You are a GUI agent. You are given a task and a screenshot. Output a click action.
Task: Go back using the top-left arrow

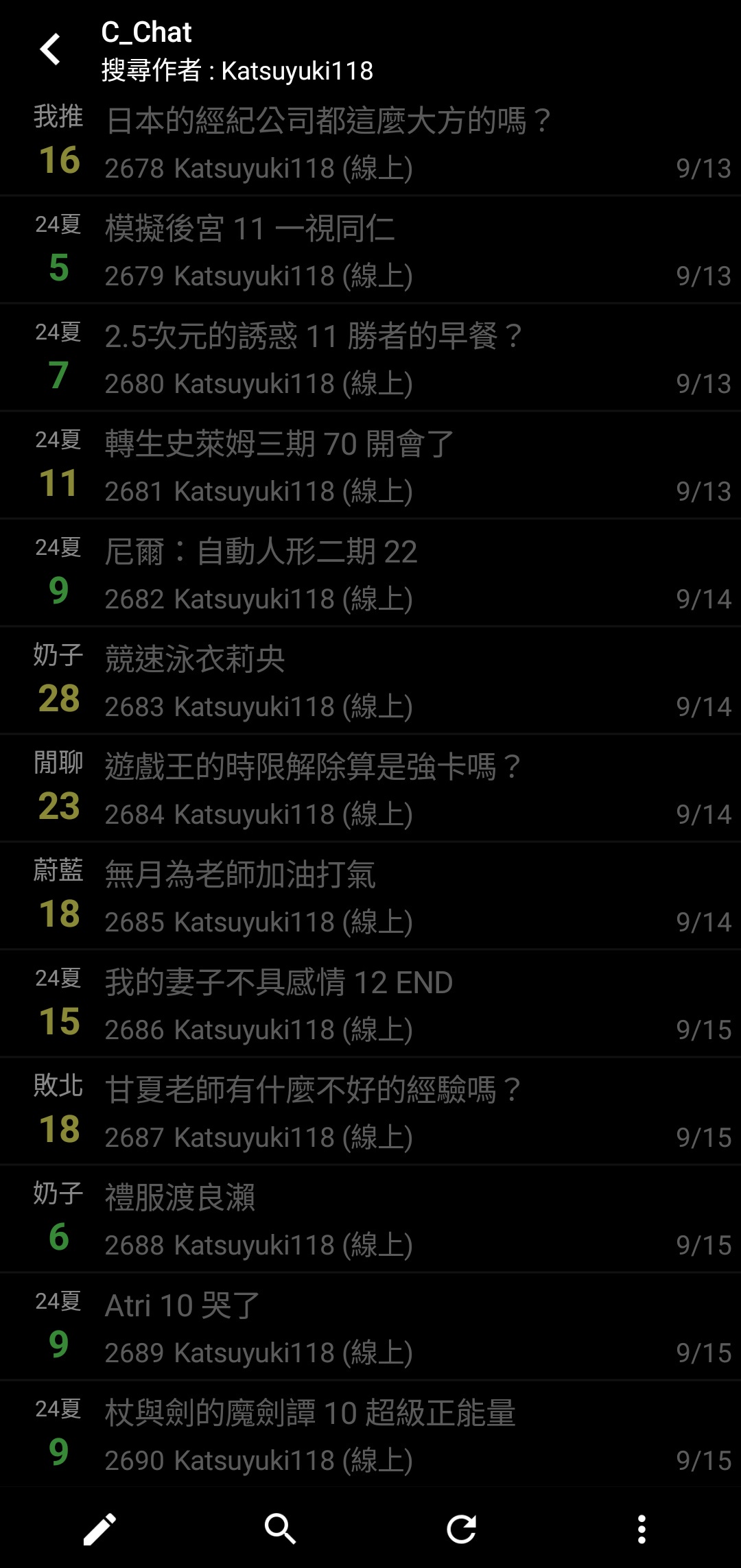coord(50,49)
